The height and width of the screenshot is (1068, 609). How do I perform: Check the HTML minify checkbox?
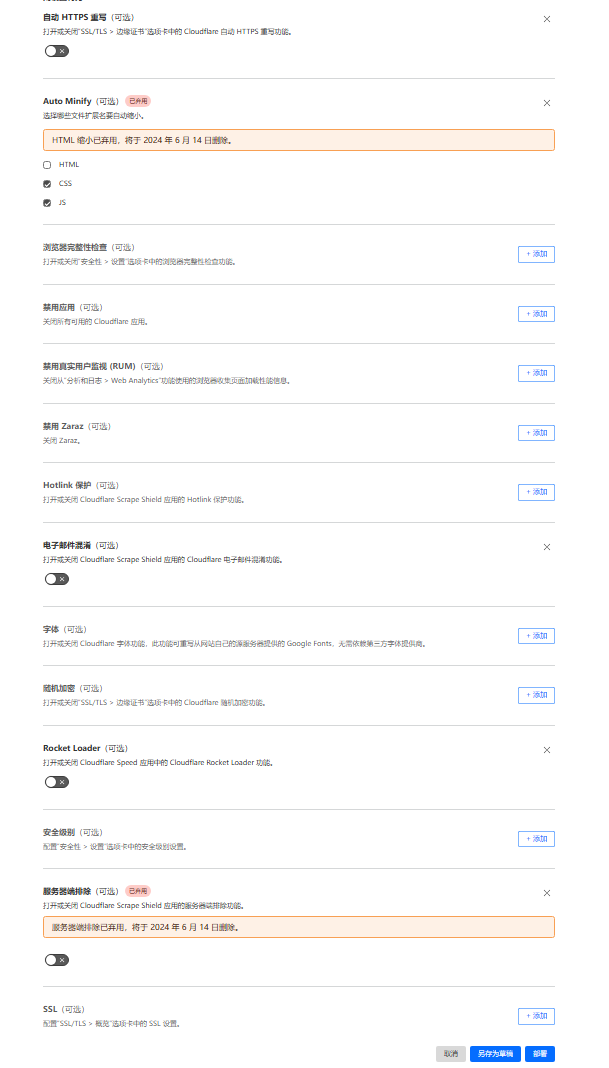[47, 165]
